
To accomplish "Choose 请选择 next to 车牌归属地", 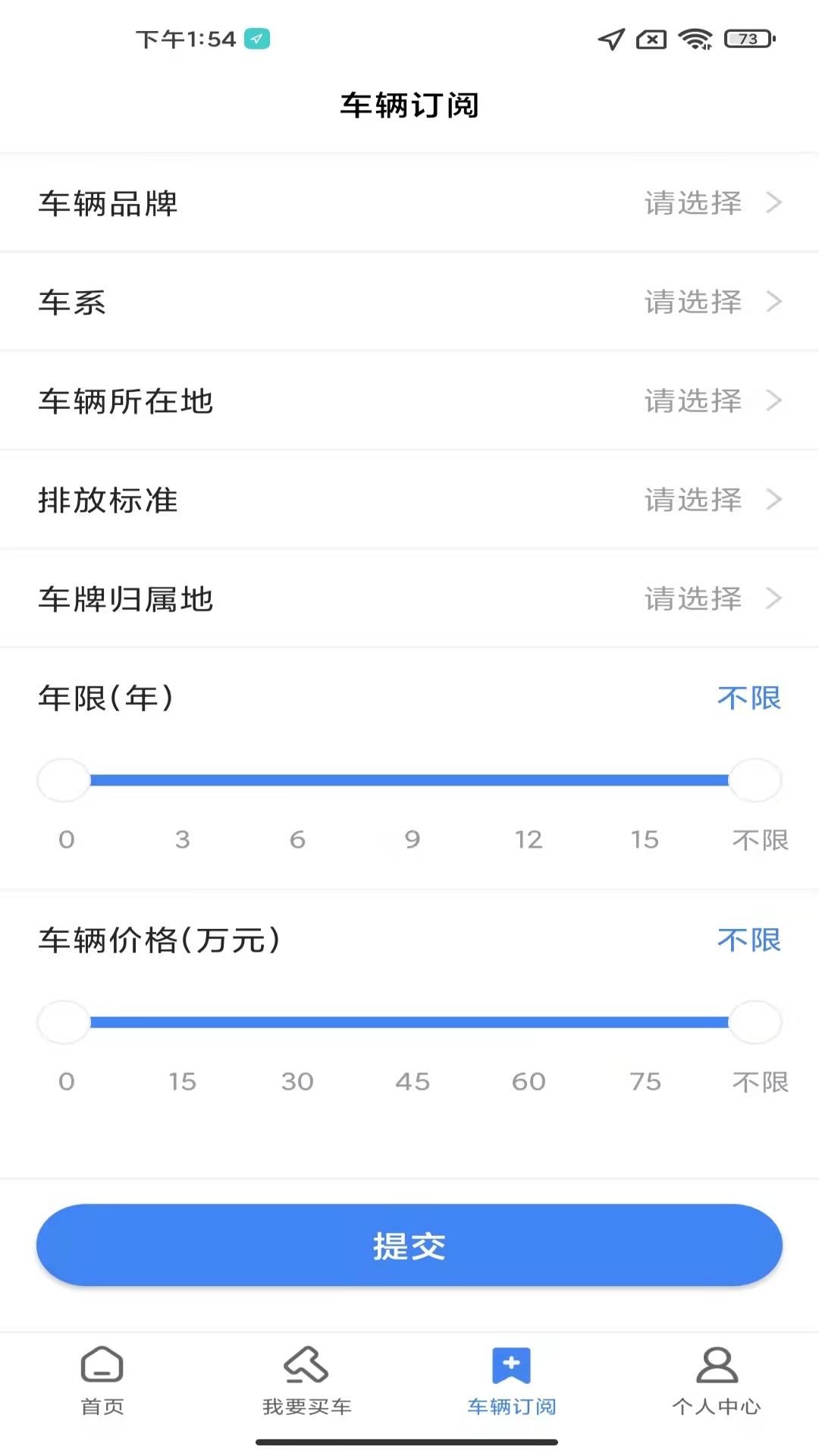I will point(692,598).
